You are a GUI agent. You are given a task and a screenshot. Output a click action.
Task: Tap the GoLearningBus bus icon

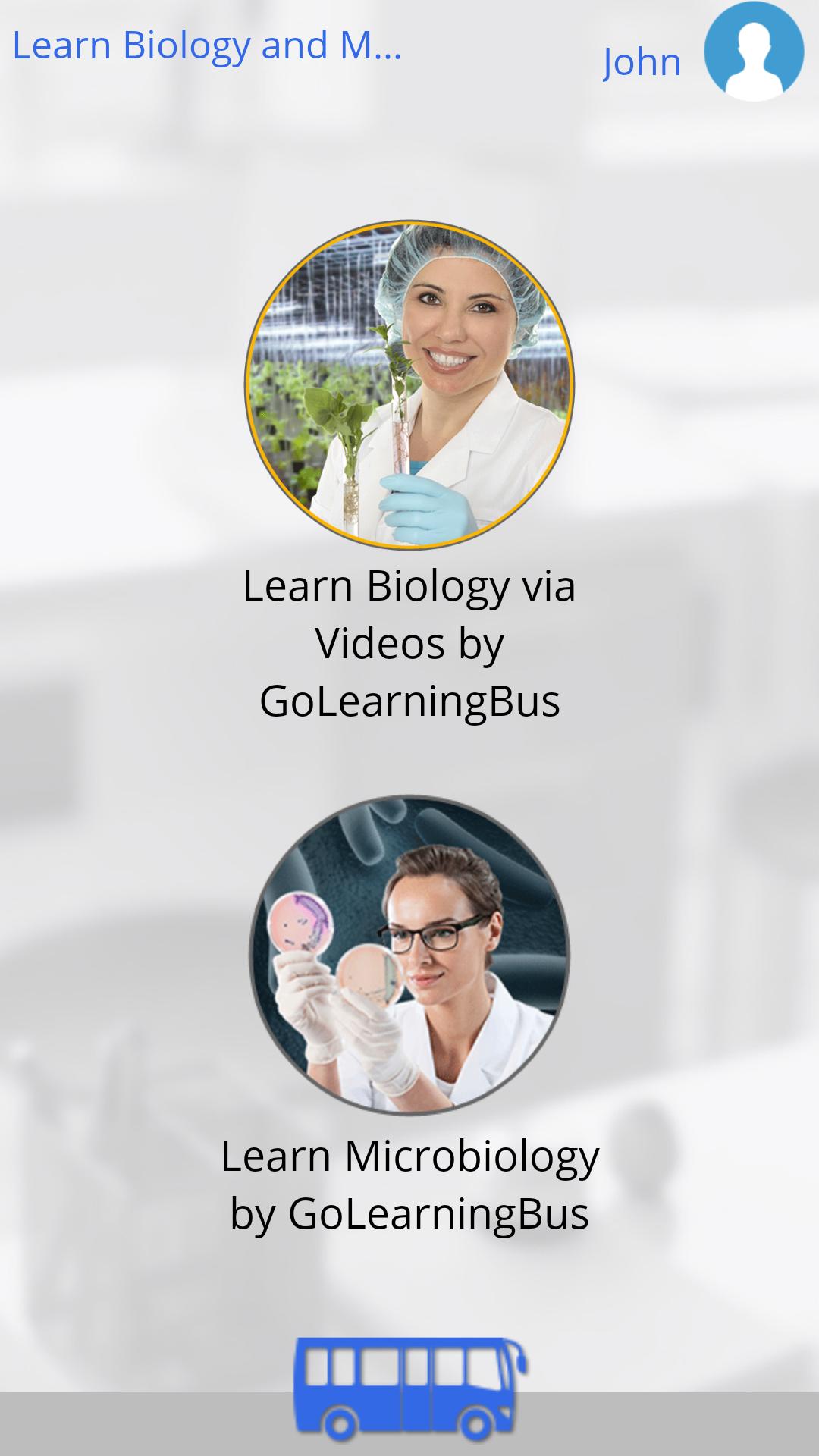(x=410, y=1389)
